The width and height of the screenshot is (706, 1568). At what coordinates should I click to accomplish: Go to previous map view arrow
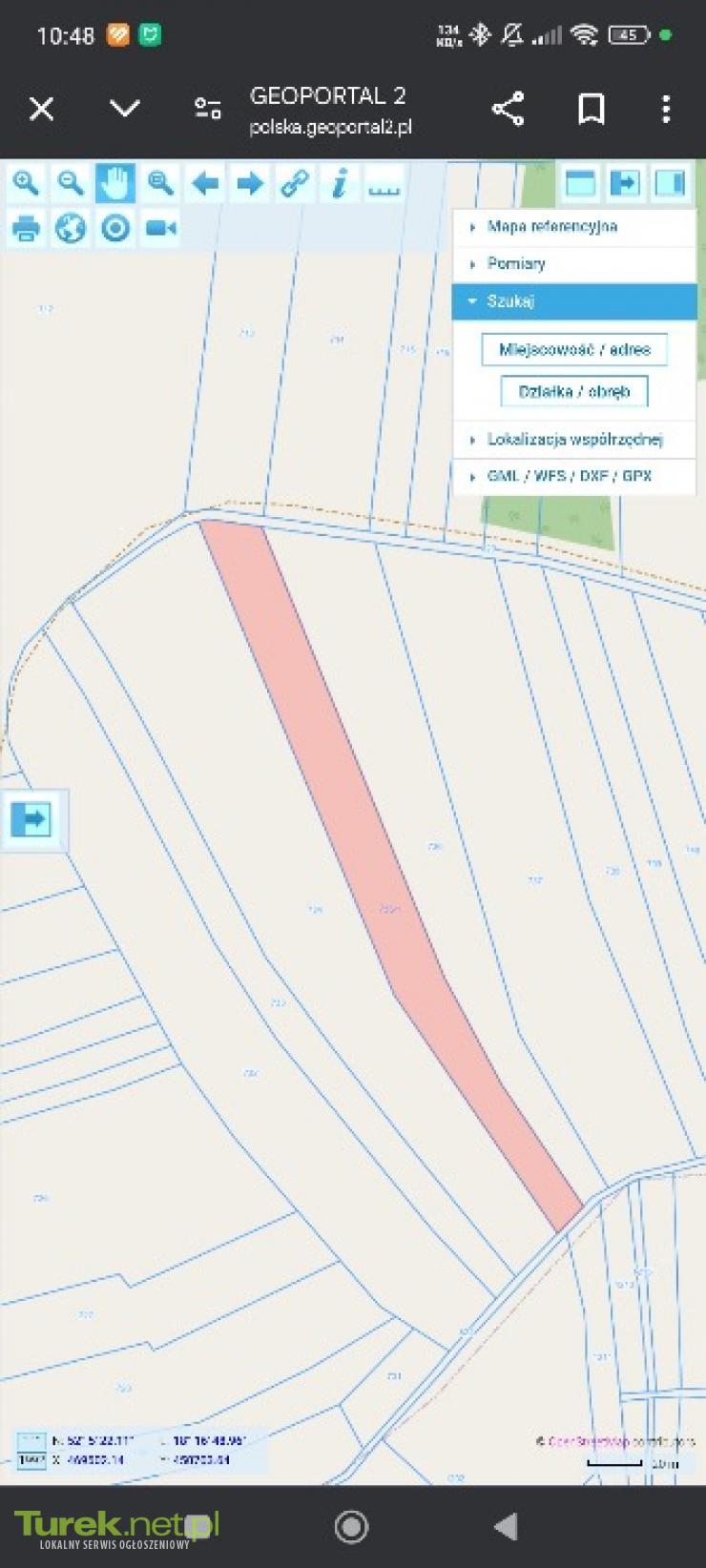205,183
